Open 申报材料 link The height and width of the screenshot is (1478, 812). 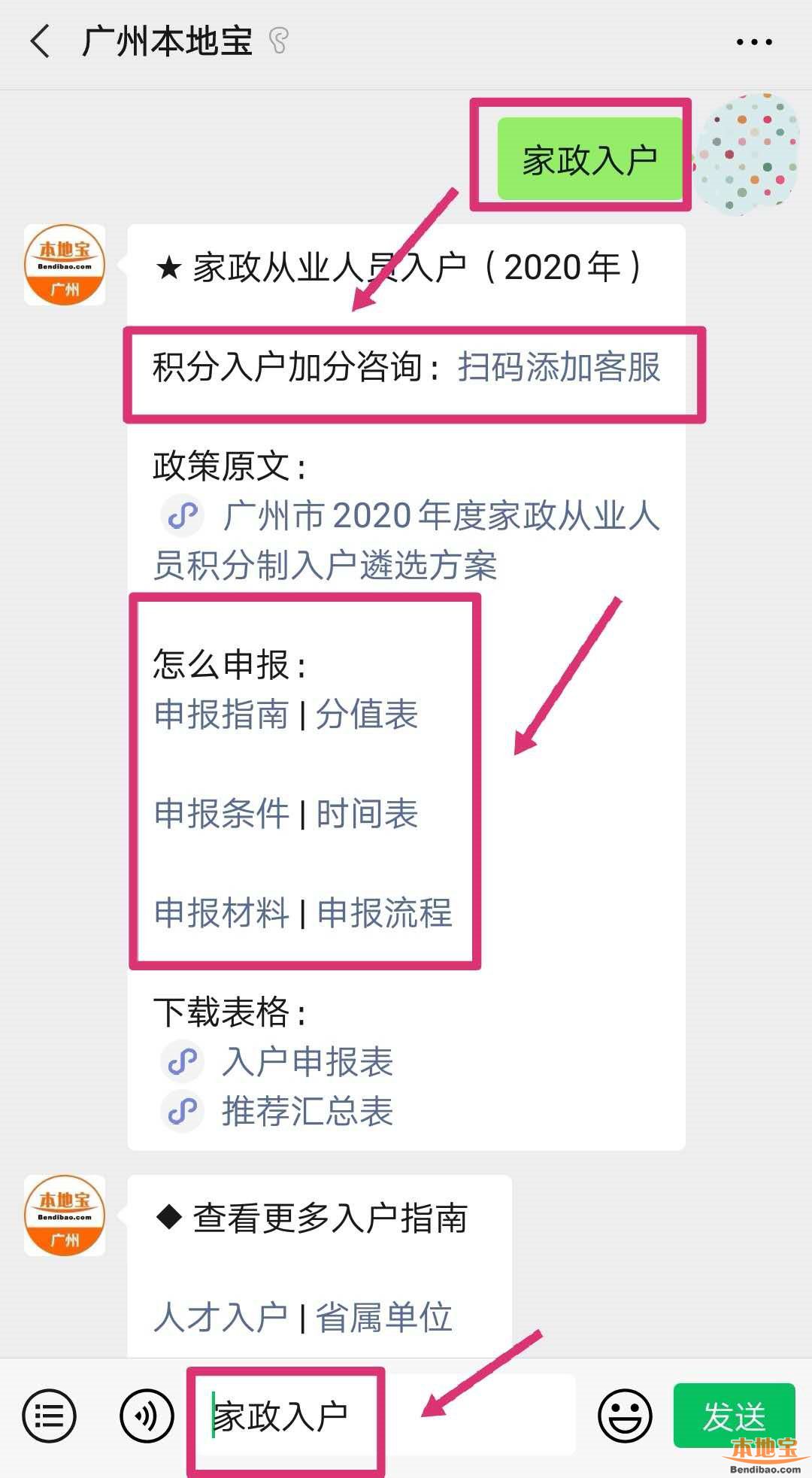221,913
